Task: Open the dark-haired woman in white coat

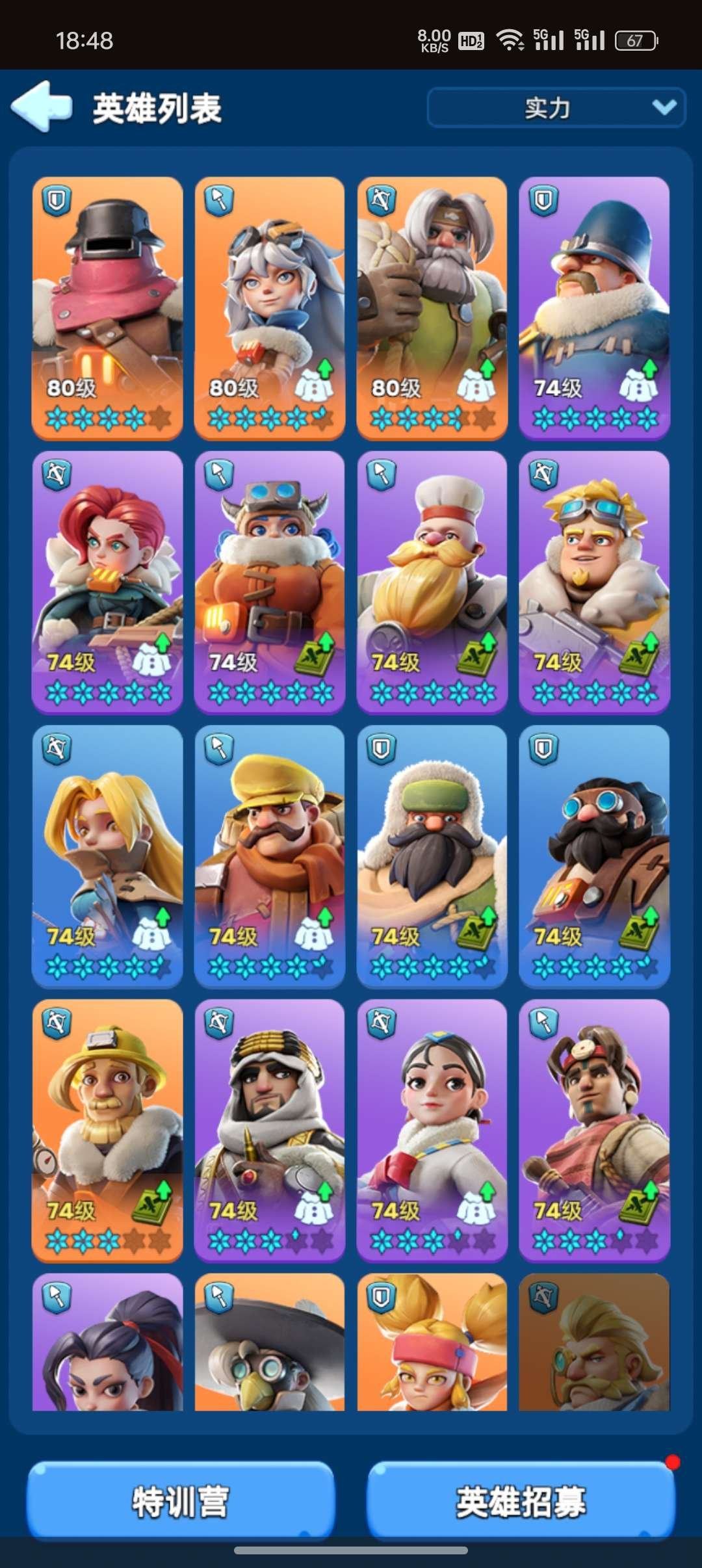Action: point(432,1130)
